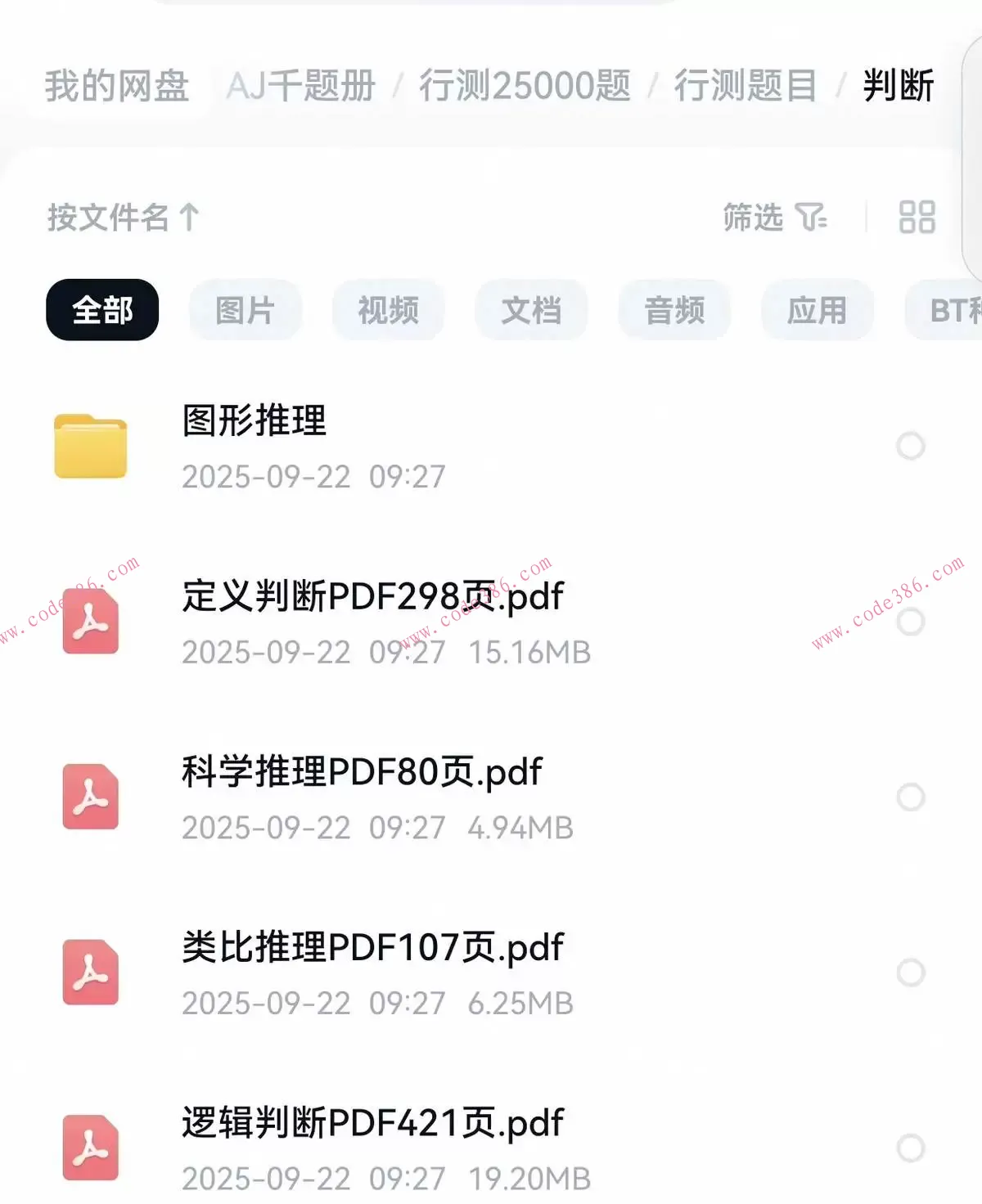Screen dimensions: 982x1204
Task: Select the circle next to 定义判断PDF298页.pdf
Action: (x=911, y=622)
